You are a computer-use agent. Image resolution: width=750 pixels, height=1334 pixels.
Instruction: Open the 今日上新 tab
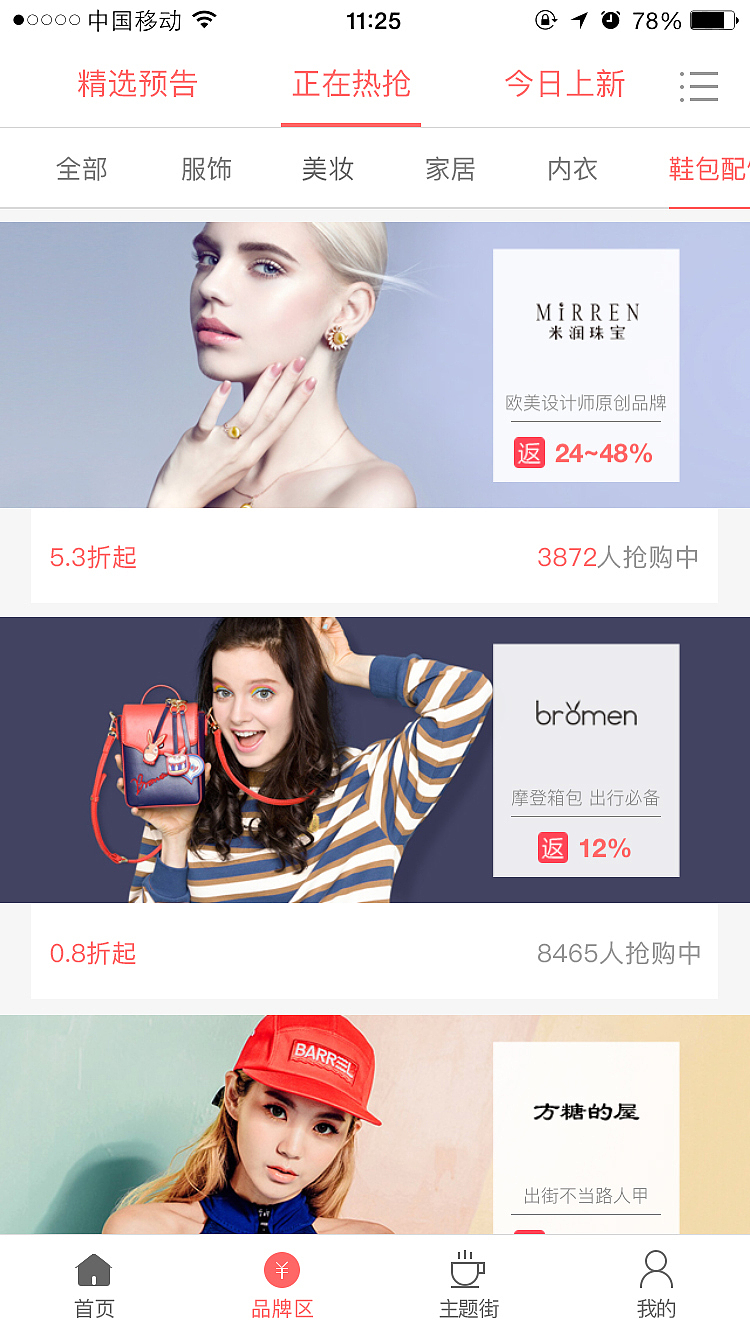tap(564, 86)
